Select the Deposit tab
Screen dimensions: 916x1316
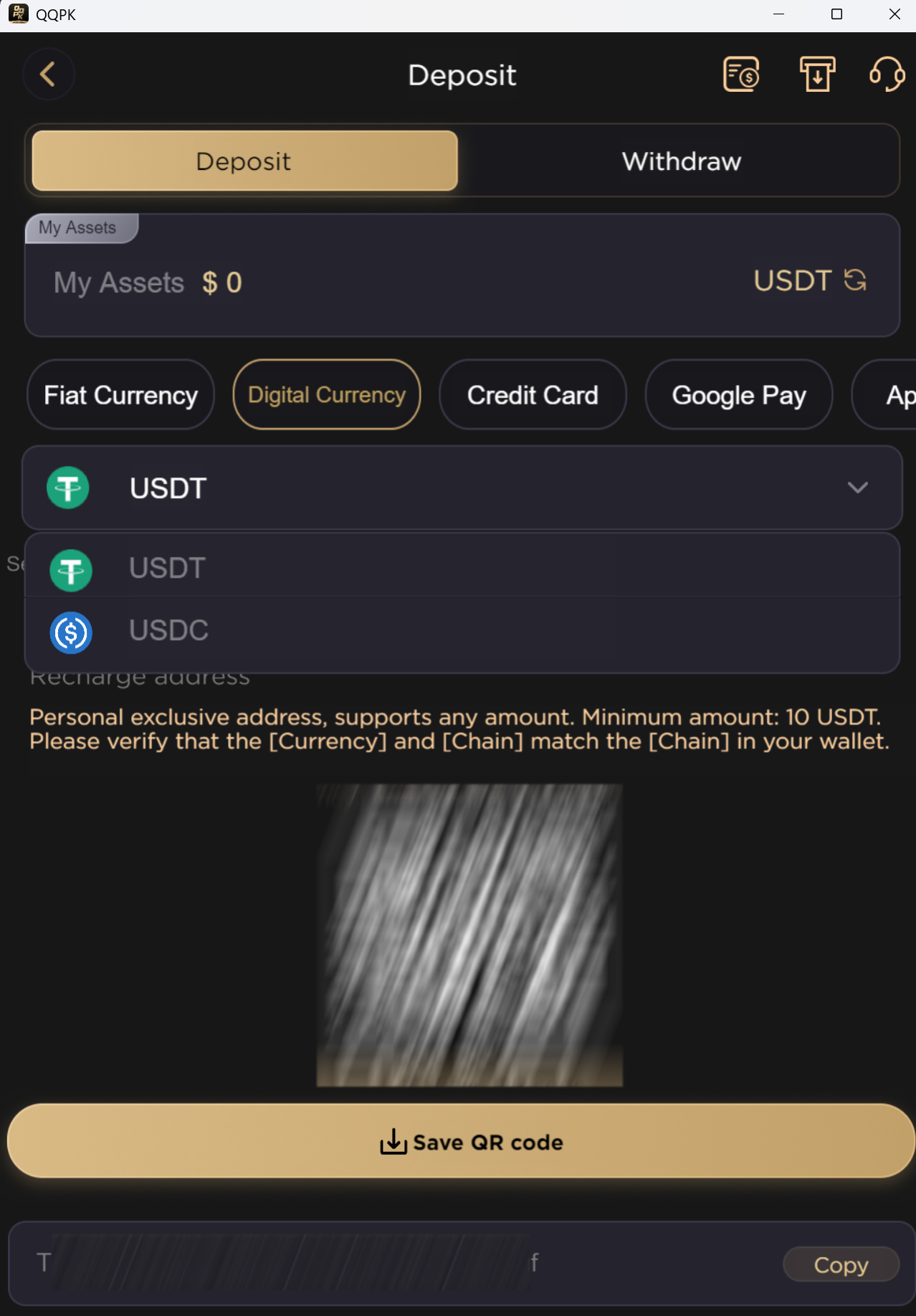point(244,161)
